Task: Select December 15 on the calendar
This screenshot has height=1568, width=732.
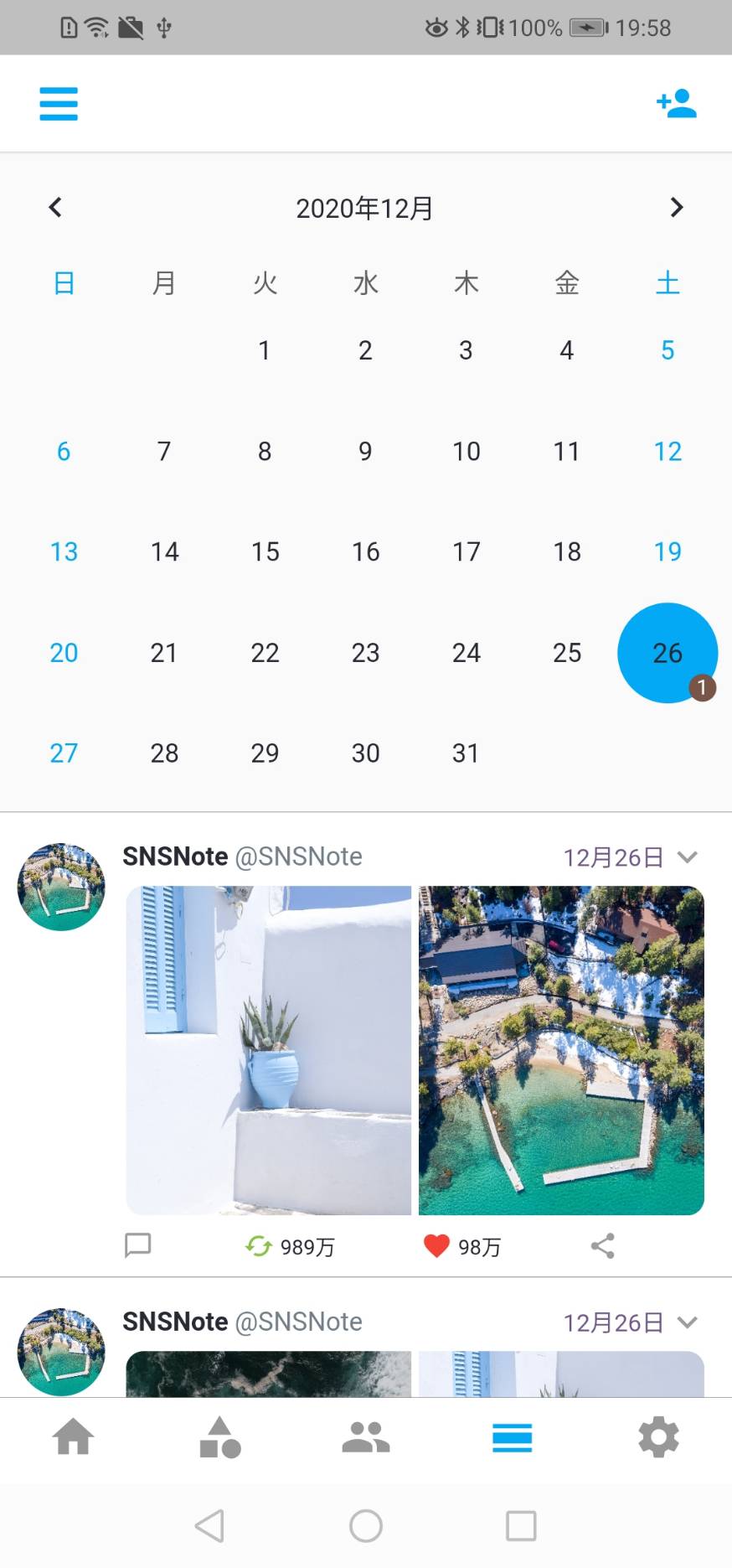Action: pos(265,551)
